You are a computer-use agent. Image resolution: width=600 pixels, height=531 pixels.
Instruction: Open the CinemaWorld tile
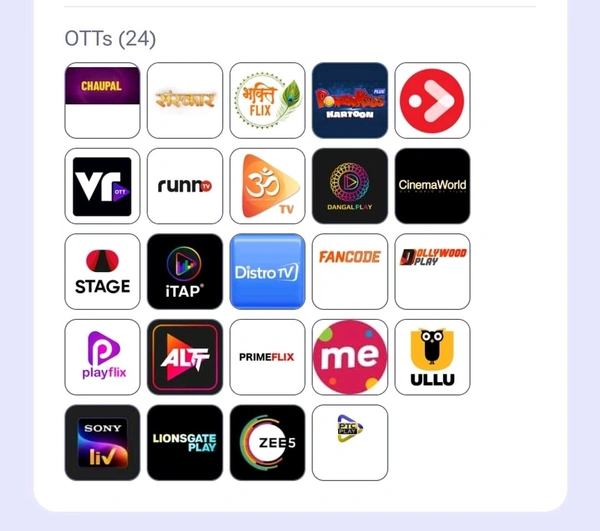tap(432, 186)
